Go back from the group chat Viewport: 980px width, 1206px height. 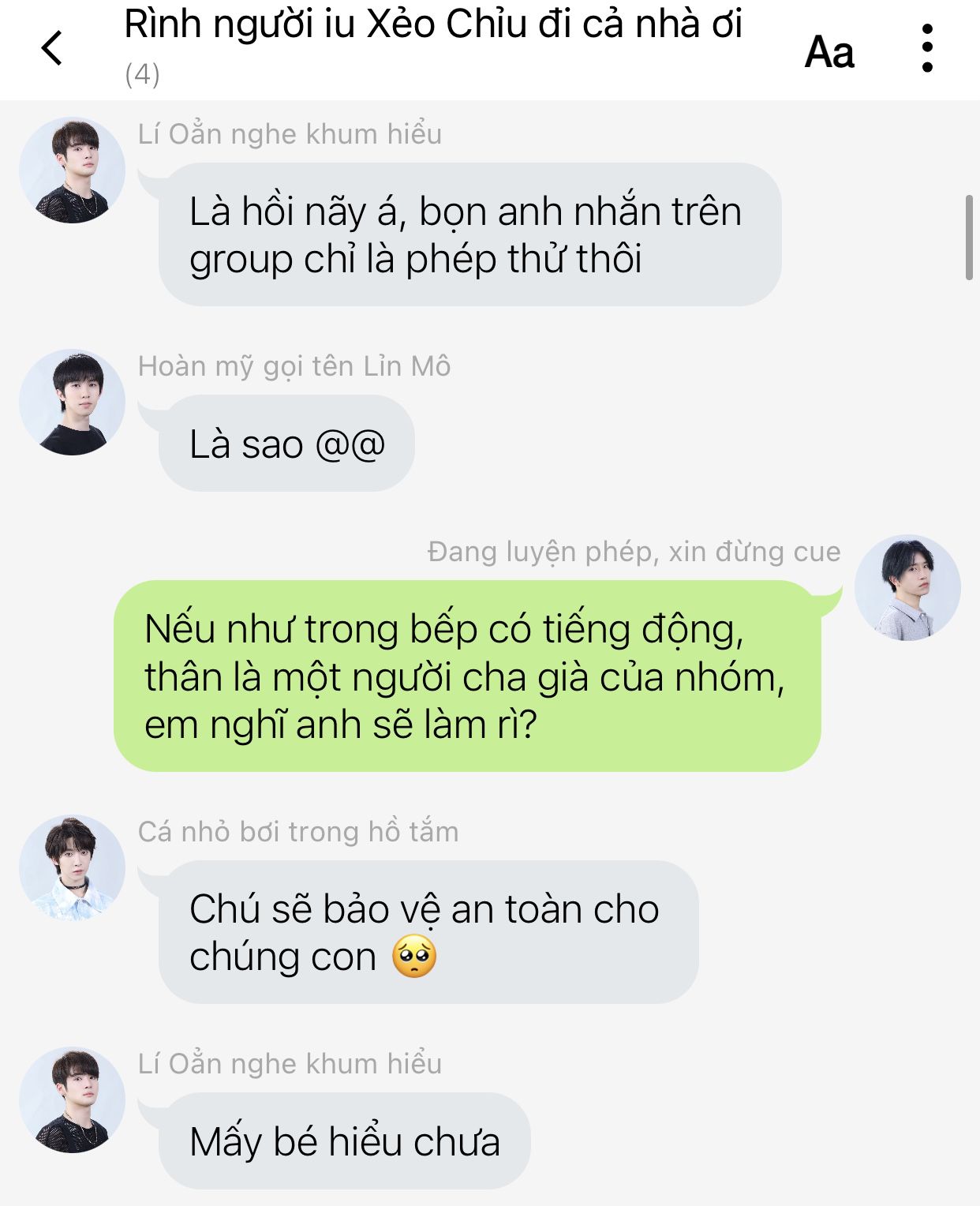point(52,48)
